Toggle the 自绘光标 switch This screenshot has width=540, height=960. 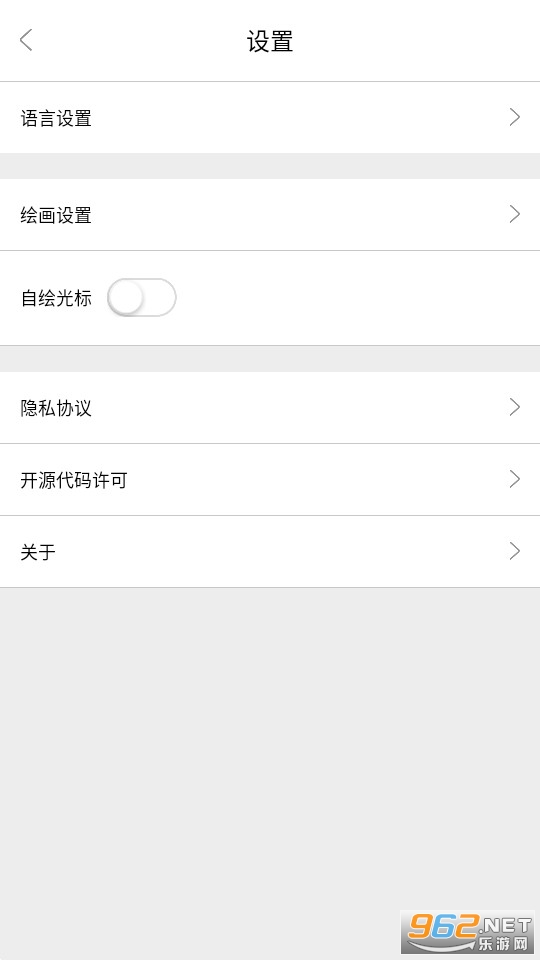141,298
